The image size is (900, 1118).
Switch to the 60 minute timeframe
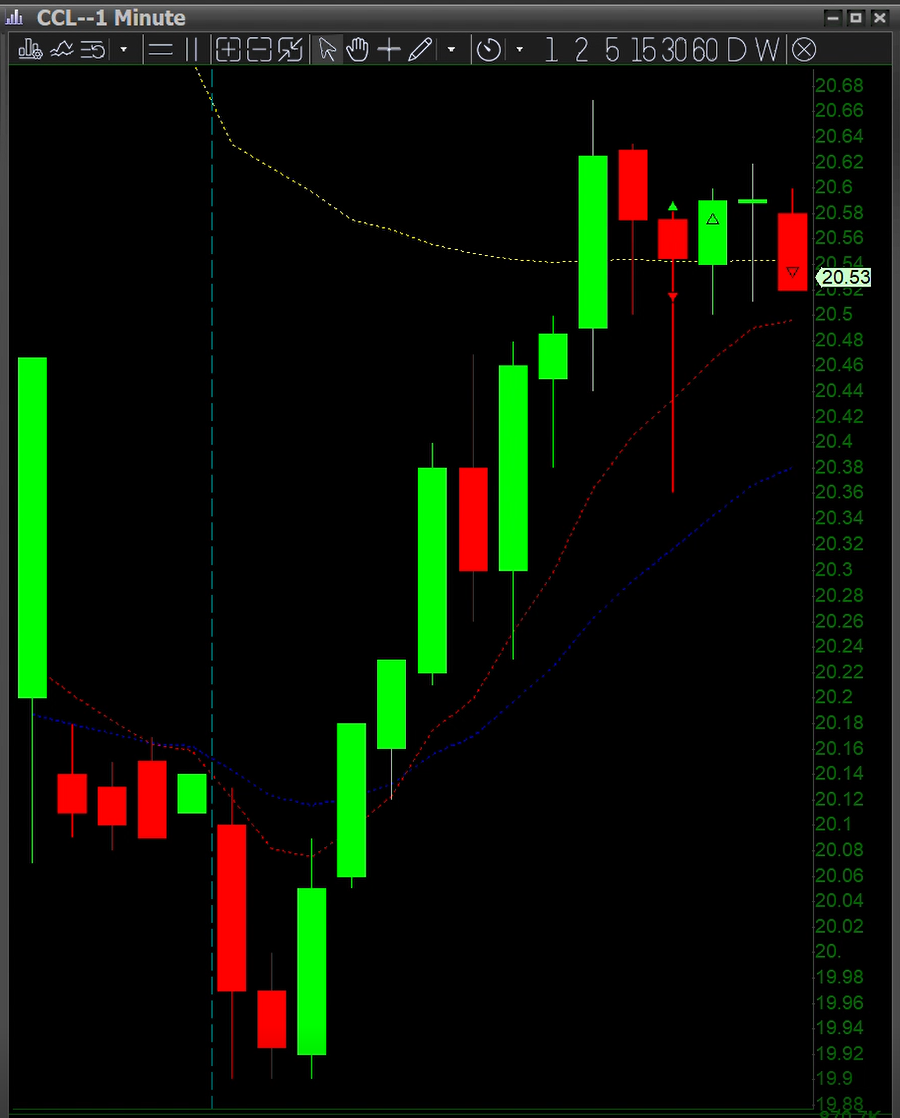[705, 50]
